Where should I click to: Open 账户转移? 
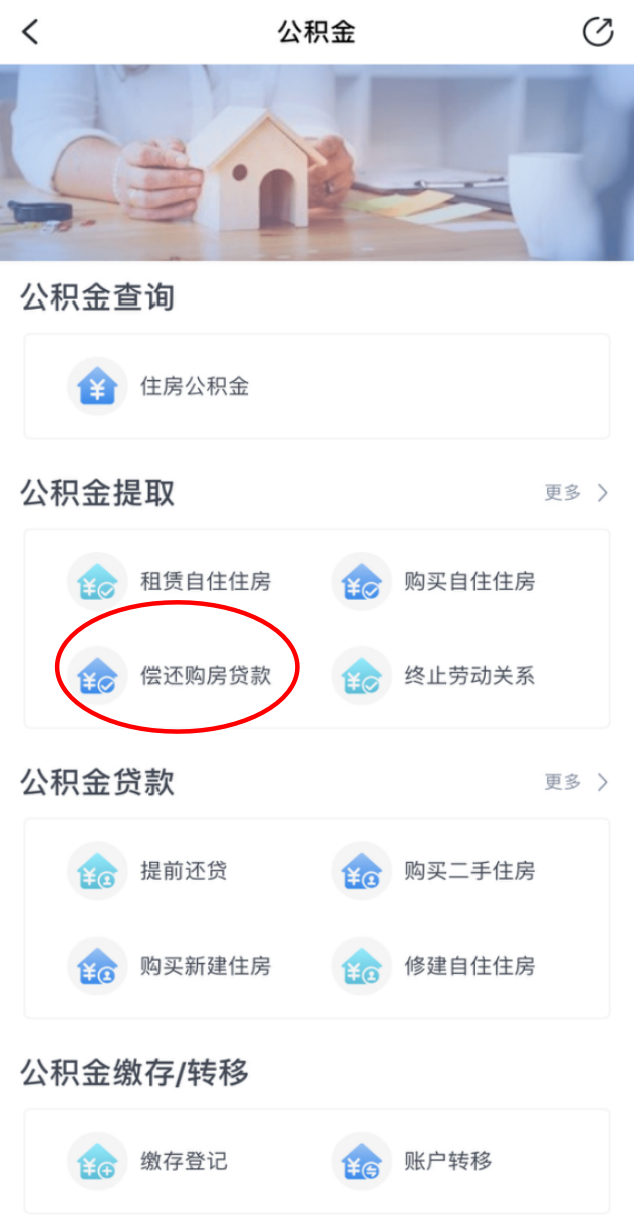[x=412, y=1161]
